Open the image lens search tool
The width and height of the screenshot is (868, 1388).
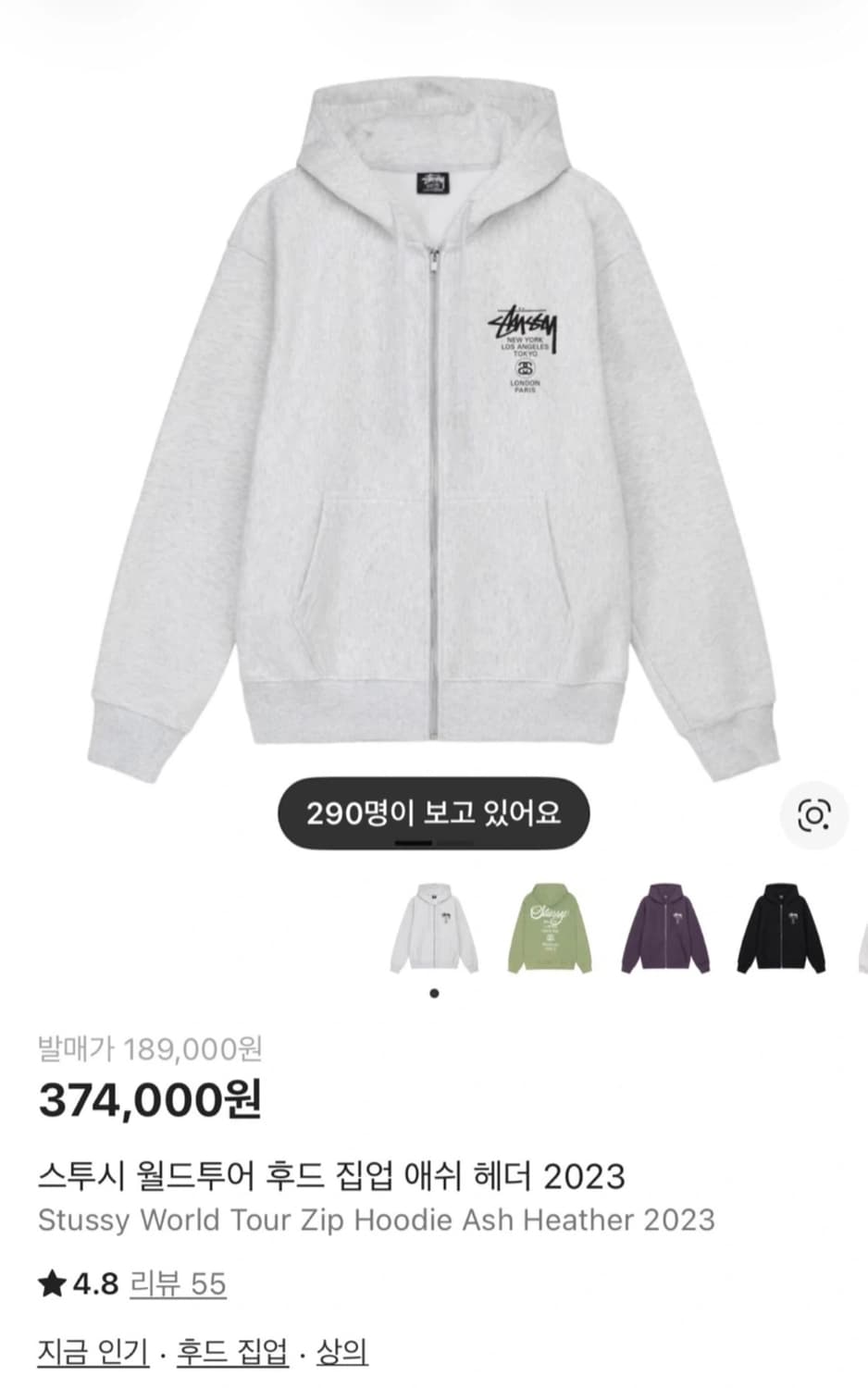[x=813, y=814]
